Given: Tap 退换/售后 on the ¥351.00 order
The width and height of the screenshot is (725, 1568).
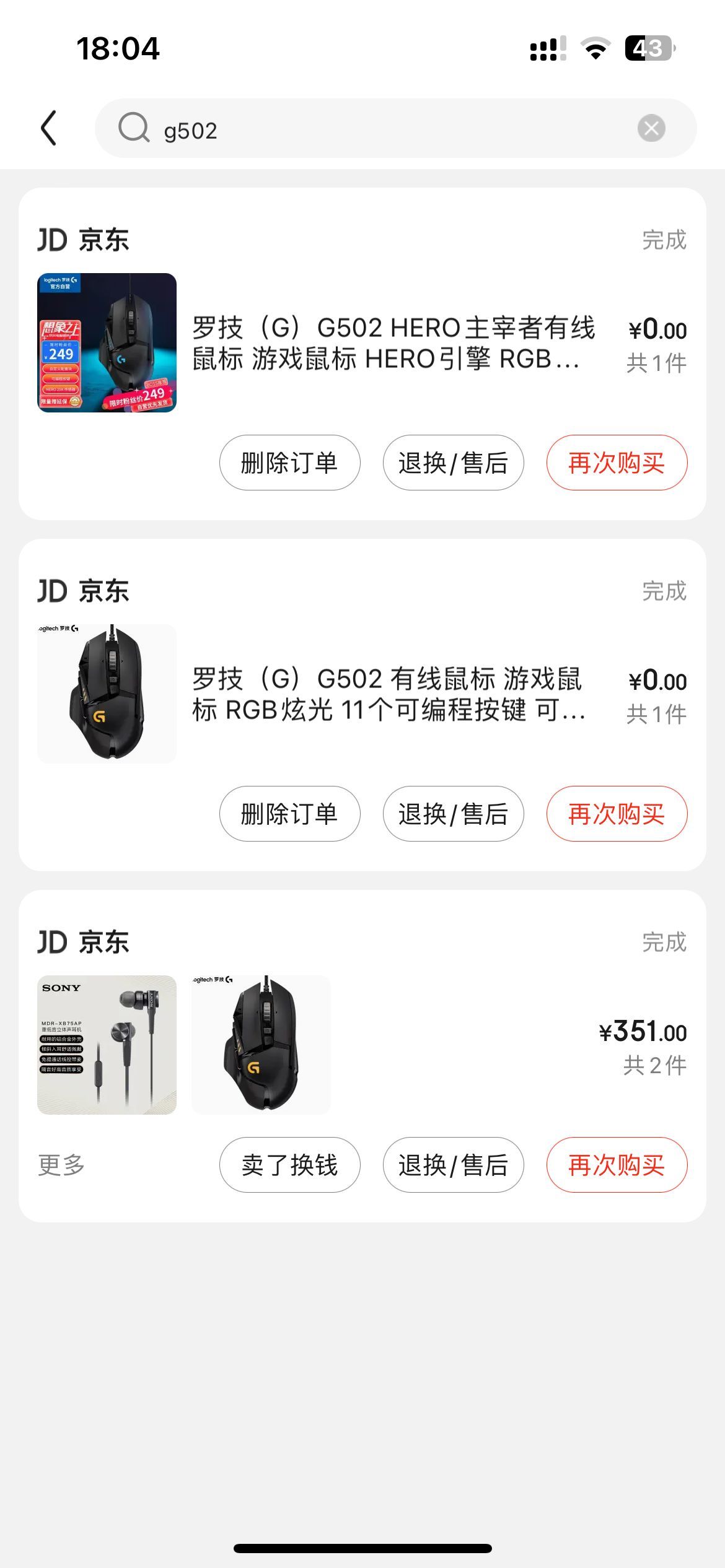Looking at the screenshot, I should [x=453, y=1165].
